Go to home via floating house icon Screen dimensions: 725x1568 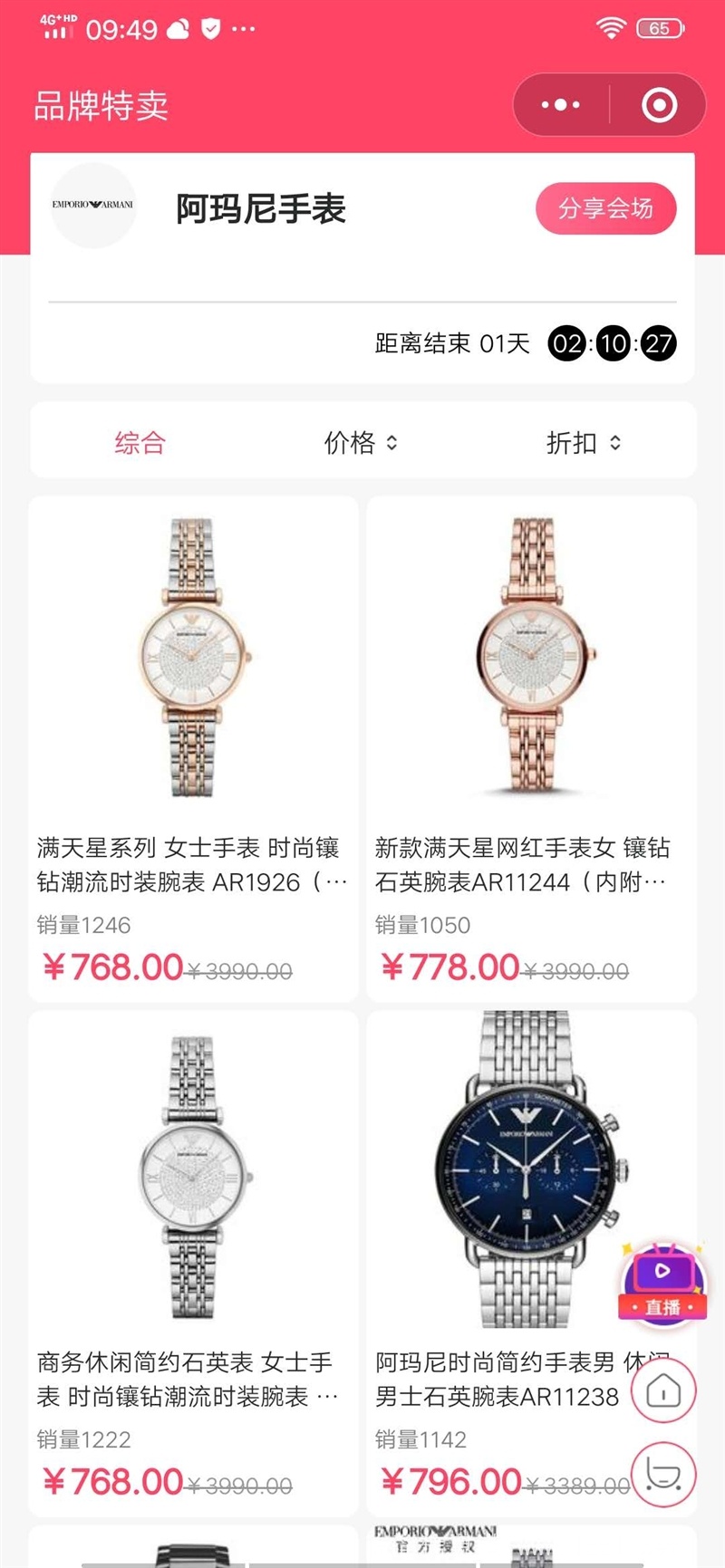[663, 1390]
